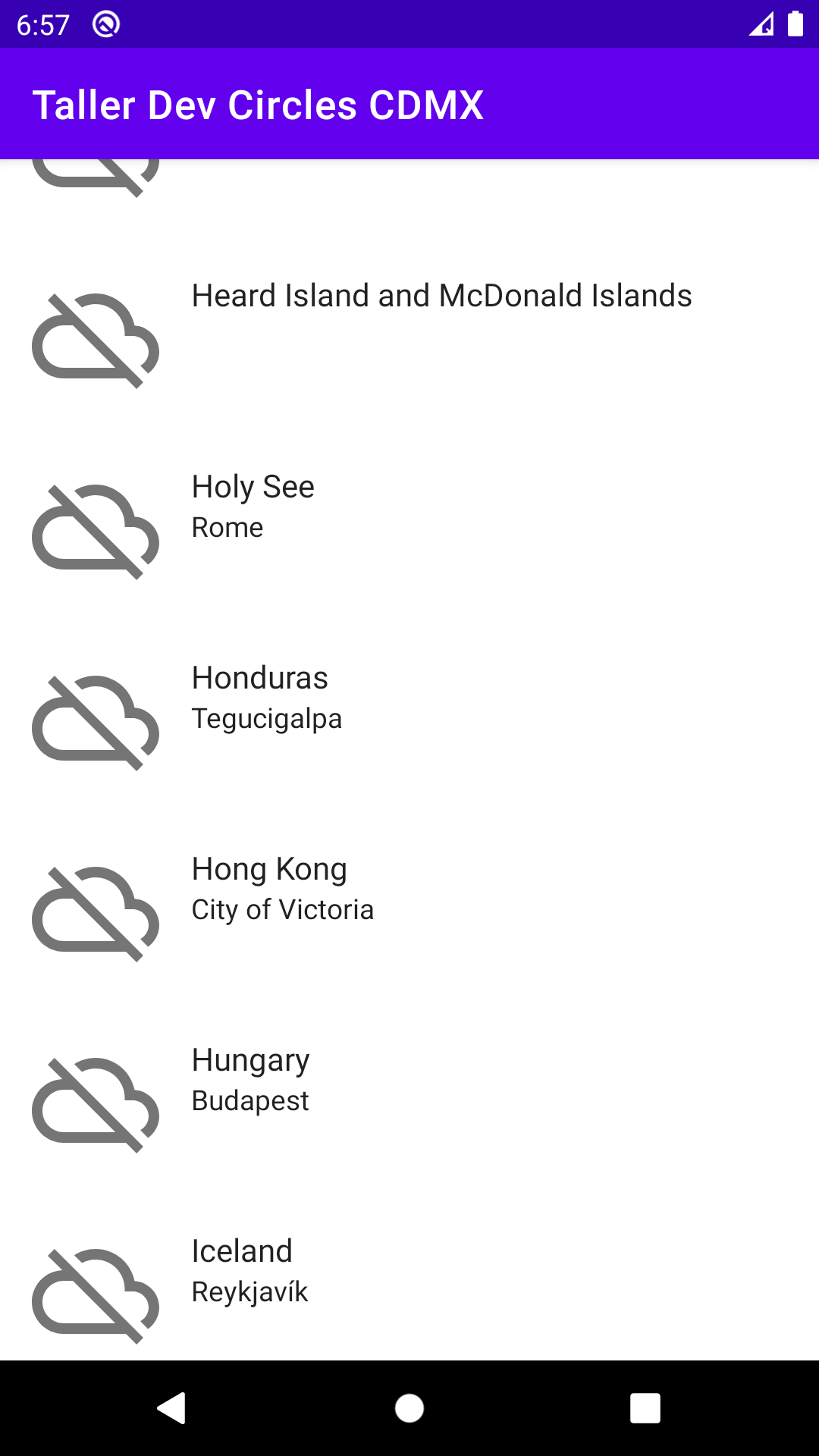Image resolution: width=819 pixels, height=1456 pixels.
Task: Click the battery indicator in the status bar
Action: (795, 24)
